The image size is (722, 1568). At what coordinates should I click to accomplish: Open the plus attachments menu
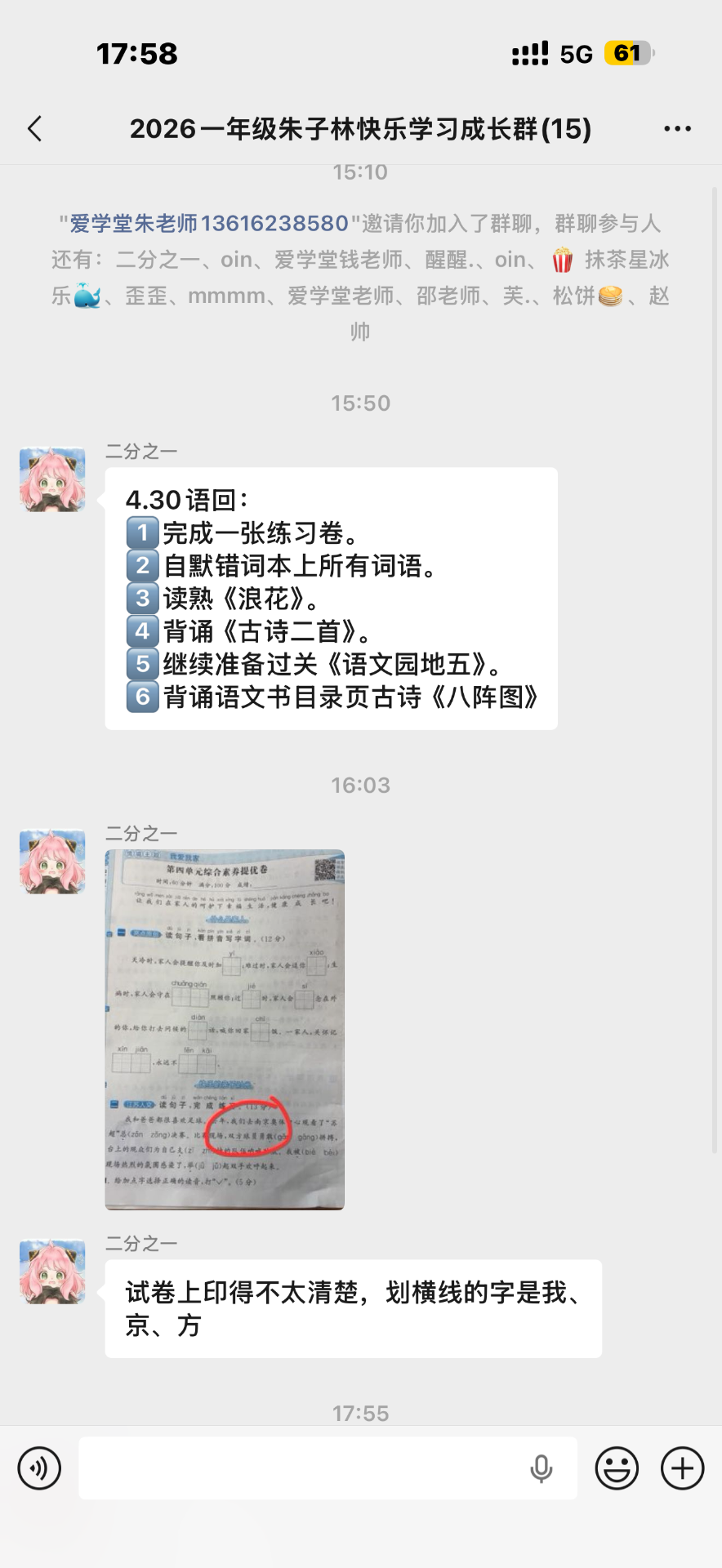pos(682,1468)
